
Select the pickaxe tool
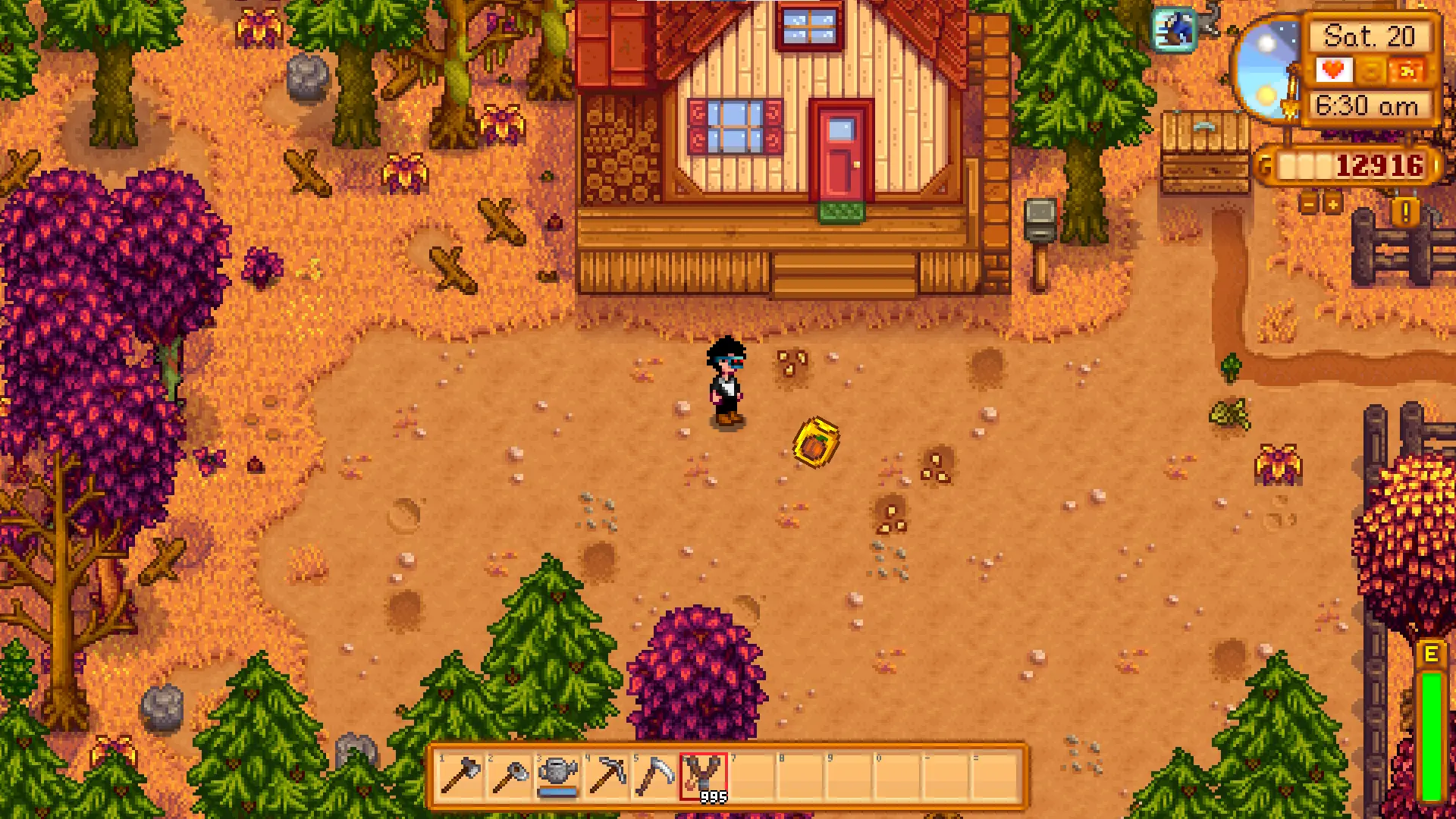coord(607,777)
